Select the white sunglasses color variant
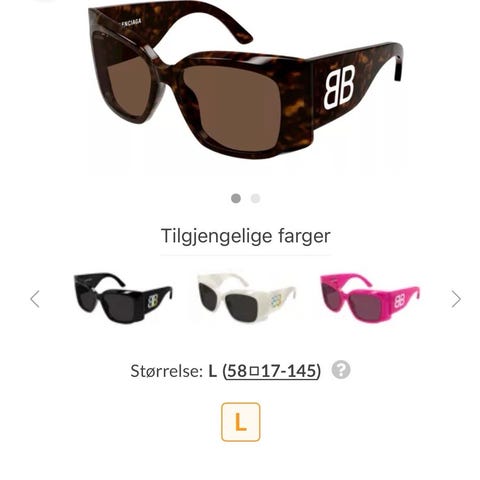This screenshot has width=480, height=480. (247, 298)
